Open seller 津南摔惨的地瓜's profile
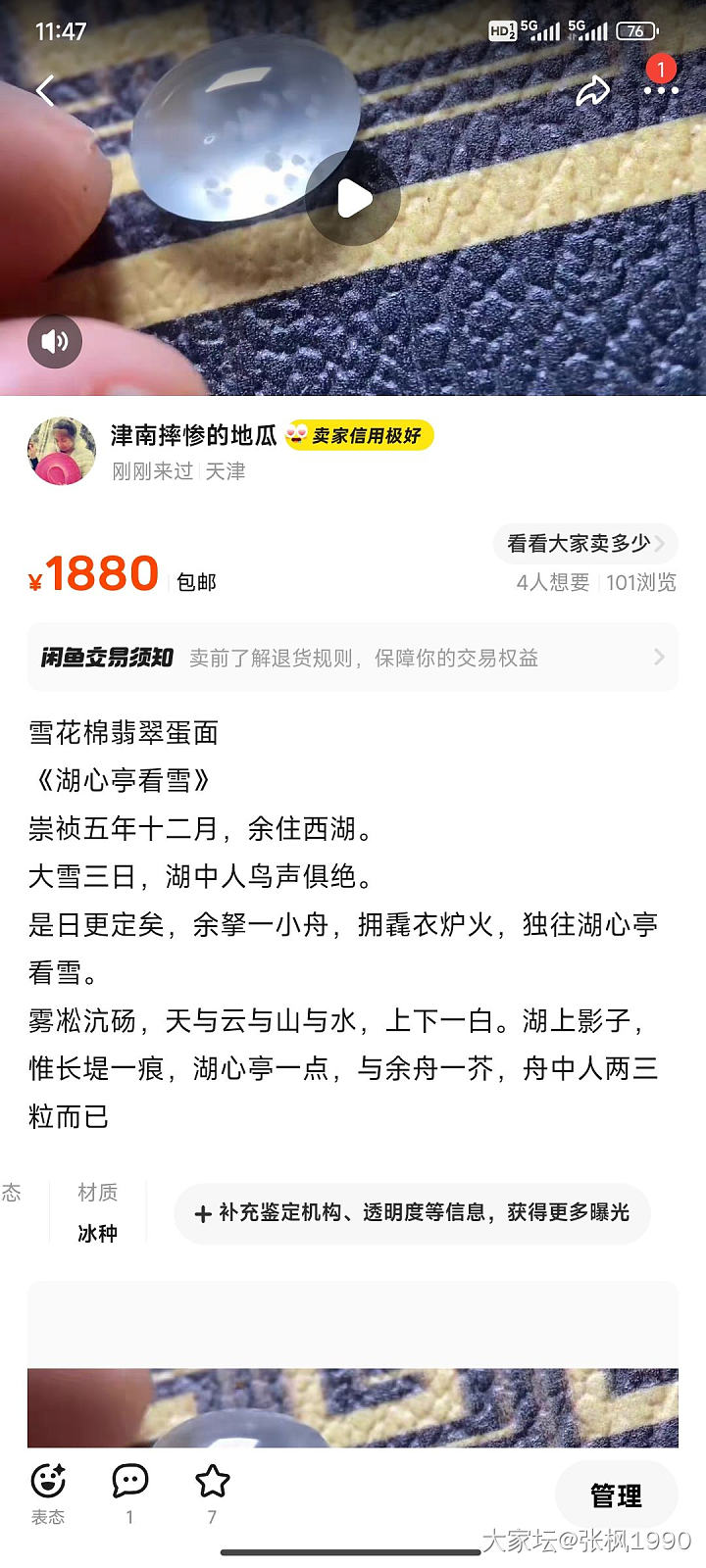Screen dimensions: 706x1568 tap(62, 451)
